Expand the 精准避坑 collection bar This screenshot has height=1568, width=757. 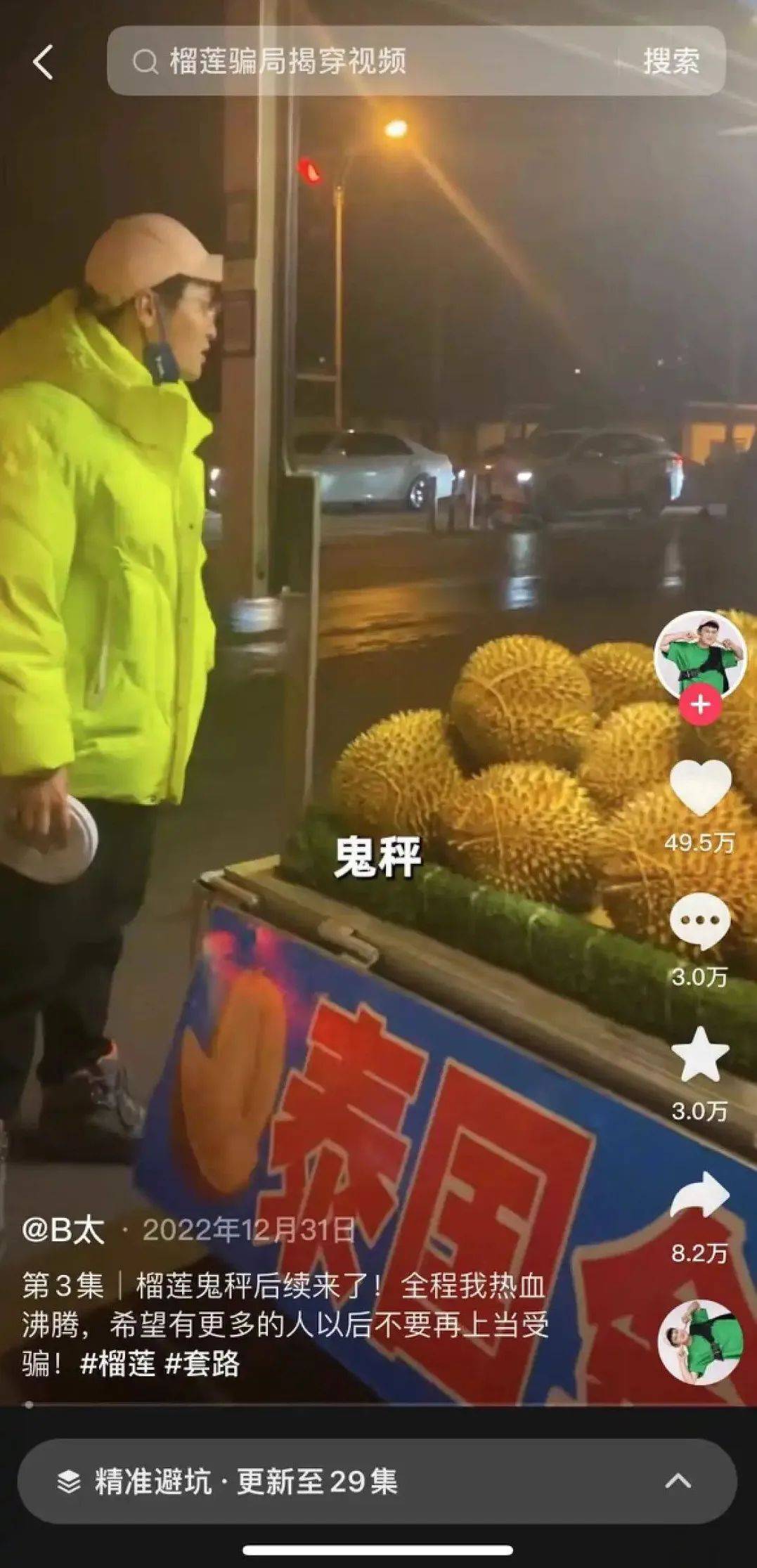click(378, 1482)
